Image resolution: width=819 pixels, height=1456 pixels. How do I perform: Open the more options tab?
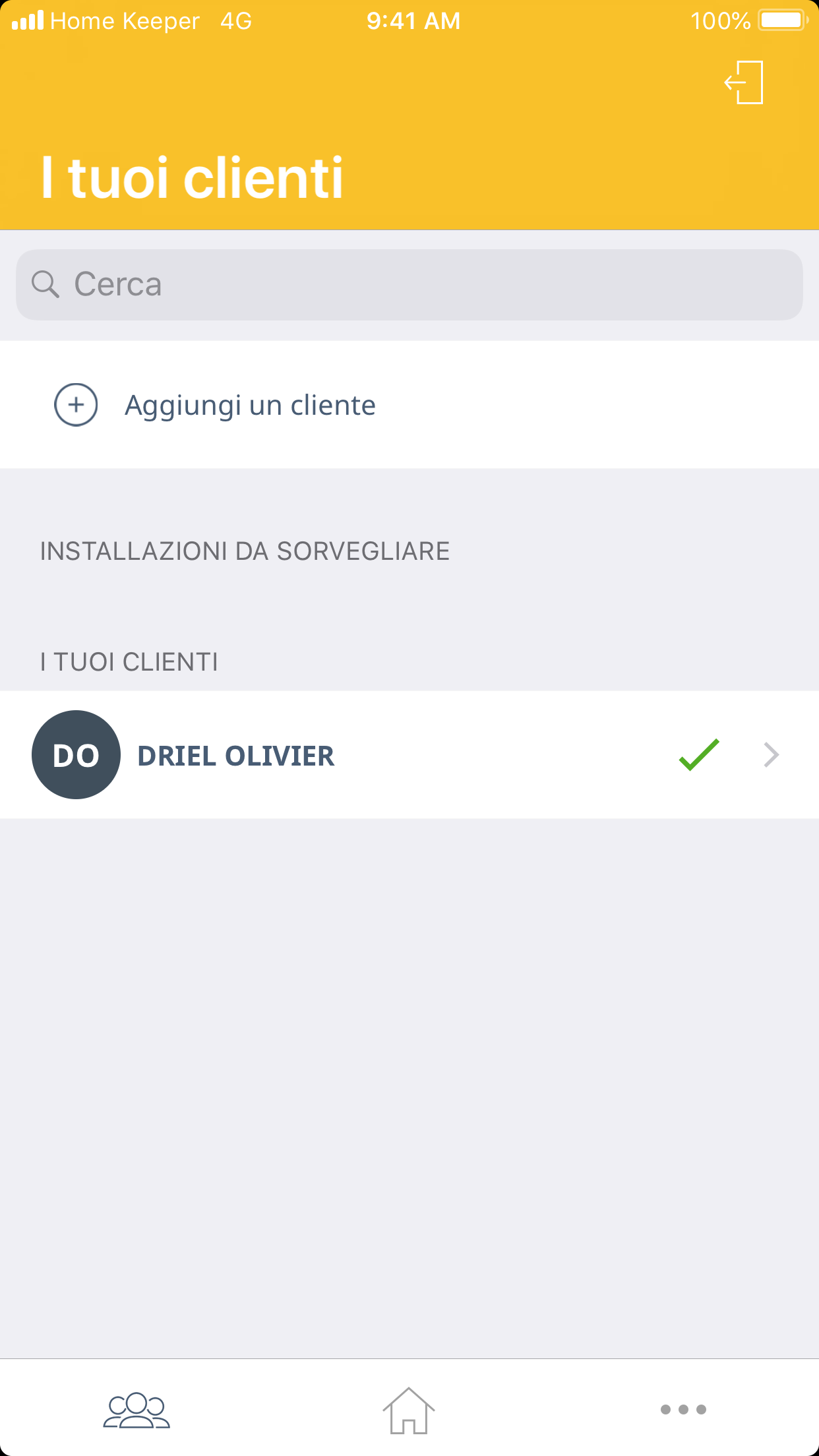[683, 1410]
